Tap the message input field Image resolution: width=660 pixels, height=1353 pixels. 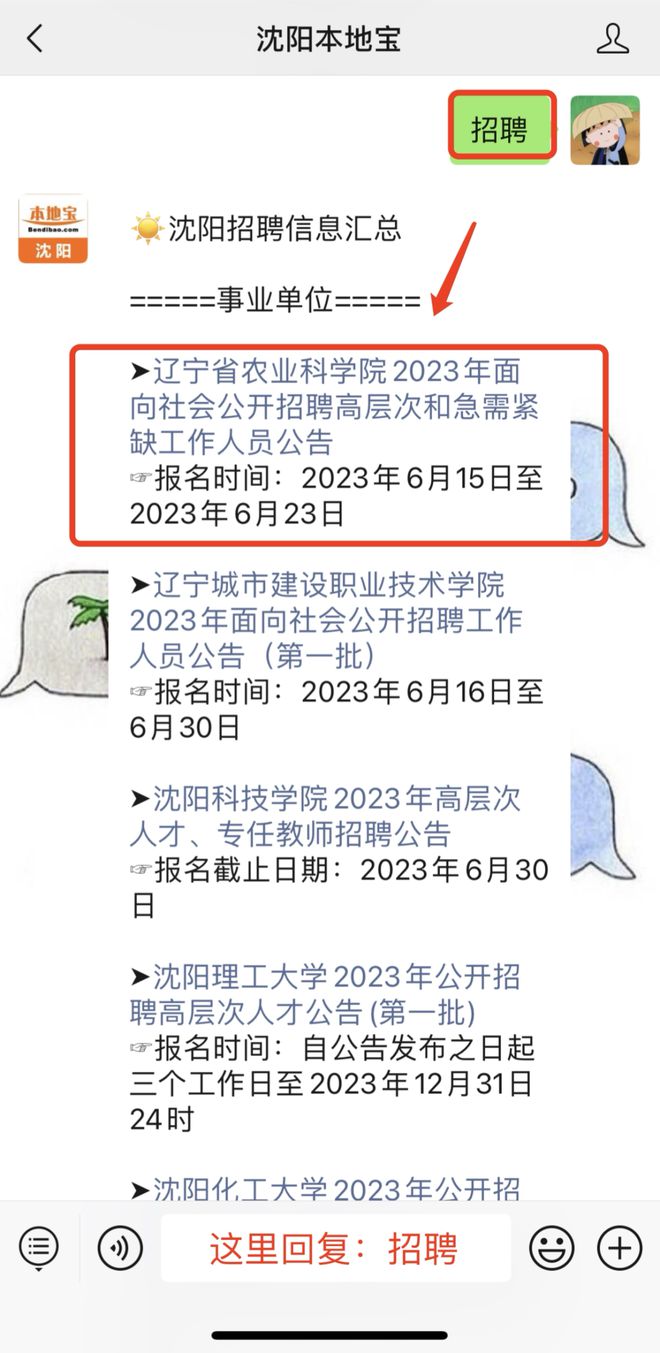(335, 1248)
